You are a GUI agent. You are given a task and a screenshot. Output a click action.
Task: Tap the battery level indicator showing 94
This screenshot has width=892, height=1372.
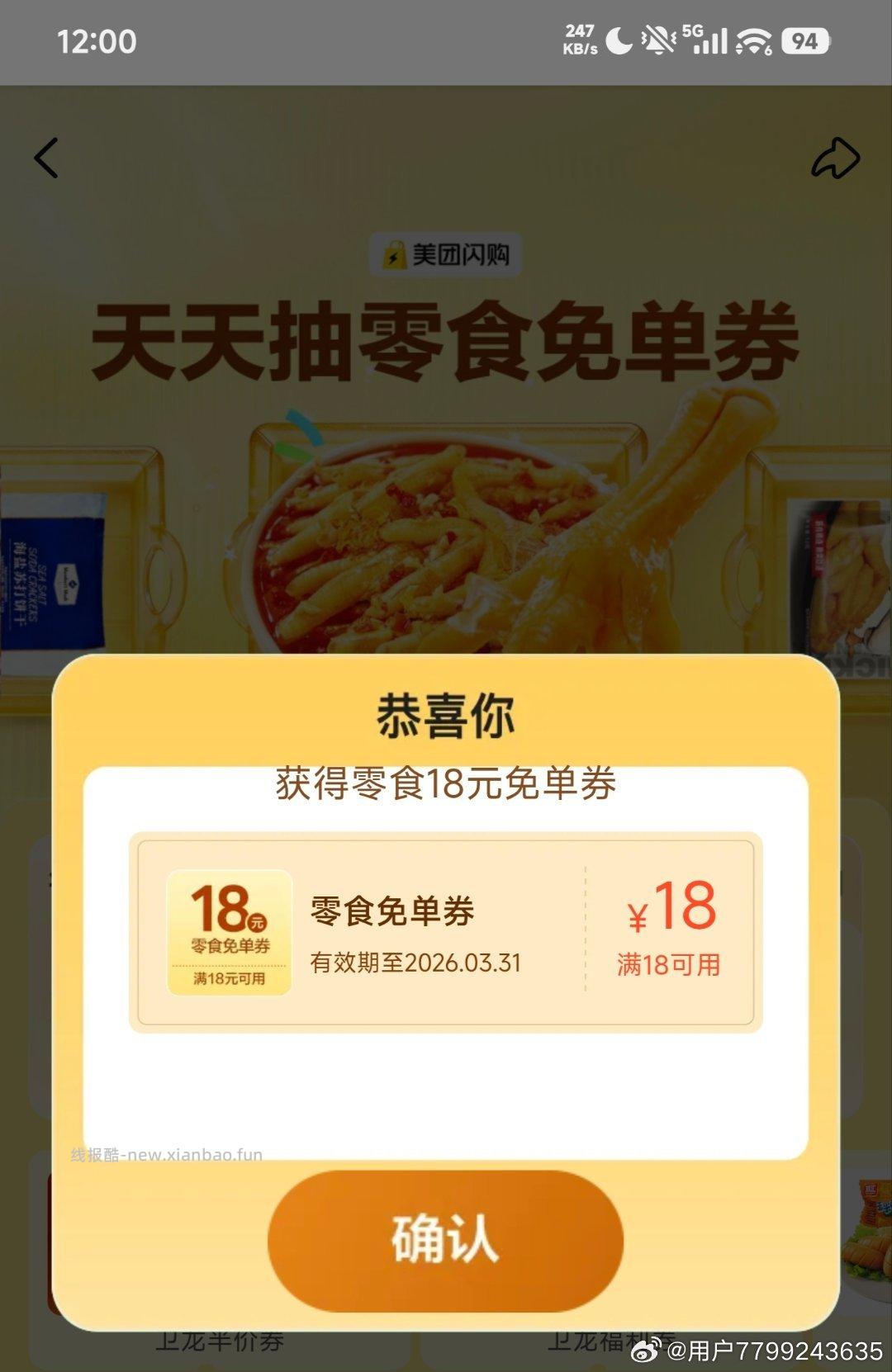pos(804,38)
